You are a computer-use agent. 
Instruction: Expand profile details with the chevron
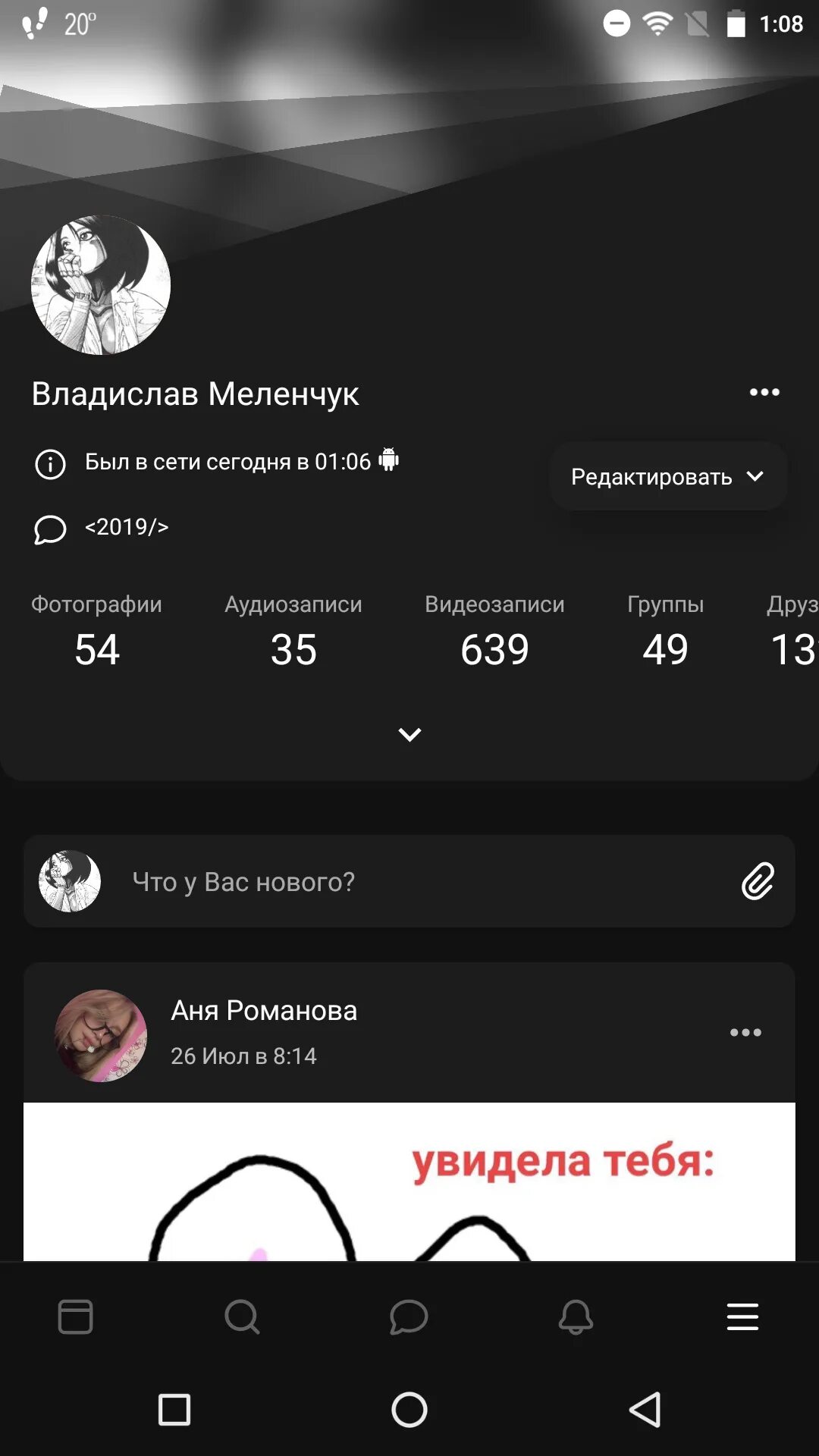click(409, 734)
